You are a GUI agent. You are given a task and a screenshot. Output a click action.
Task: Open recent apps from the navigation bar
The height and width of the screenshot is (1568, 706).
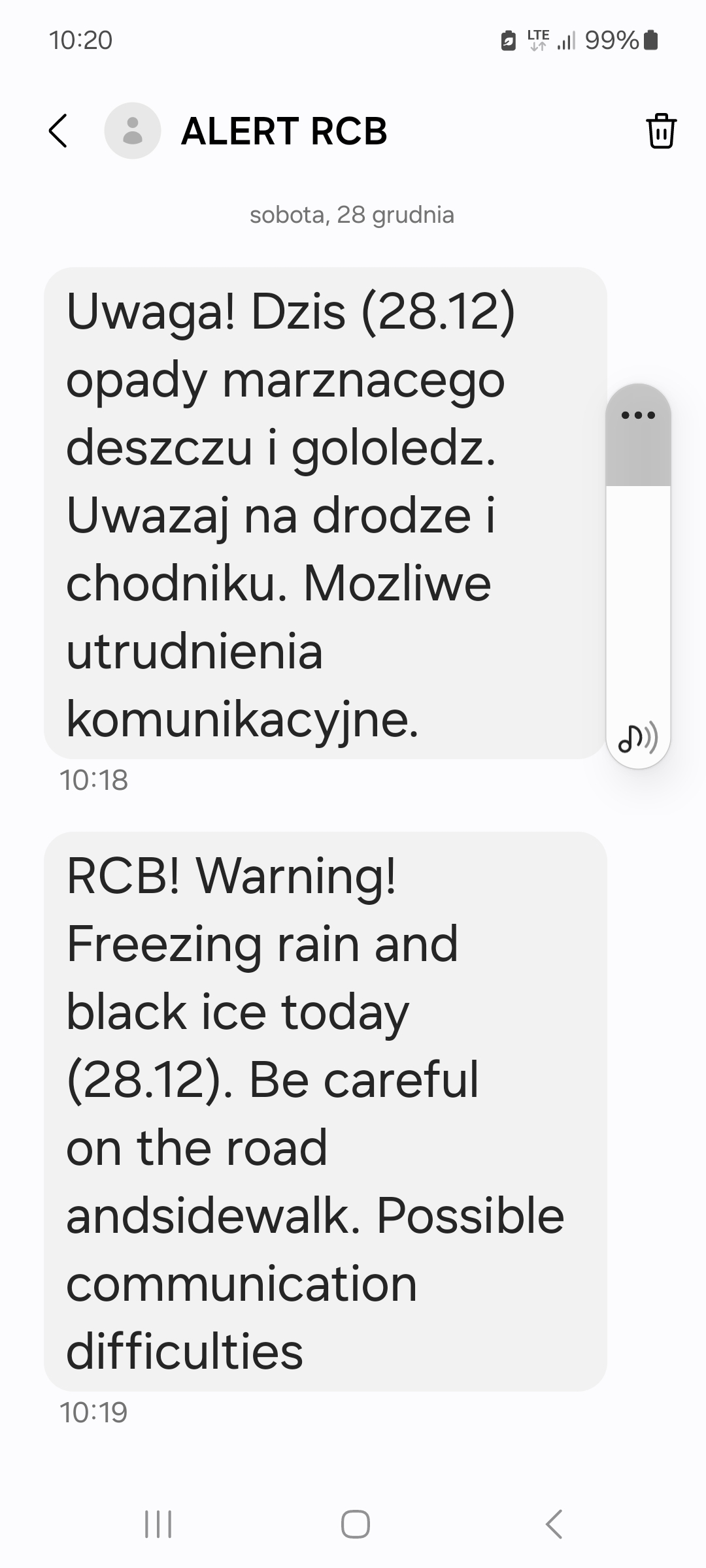click(x=158, y=1524)
